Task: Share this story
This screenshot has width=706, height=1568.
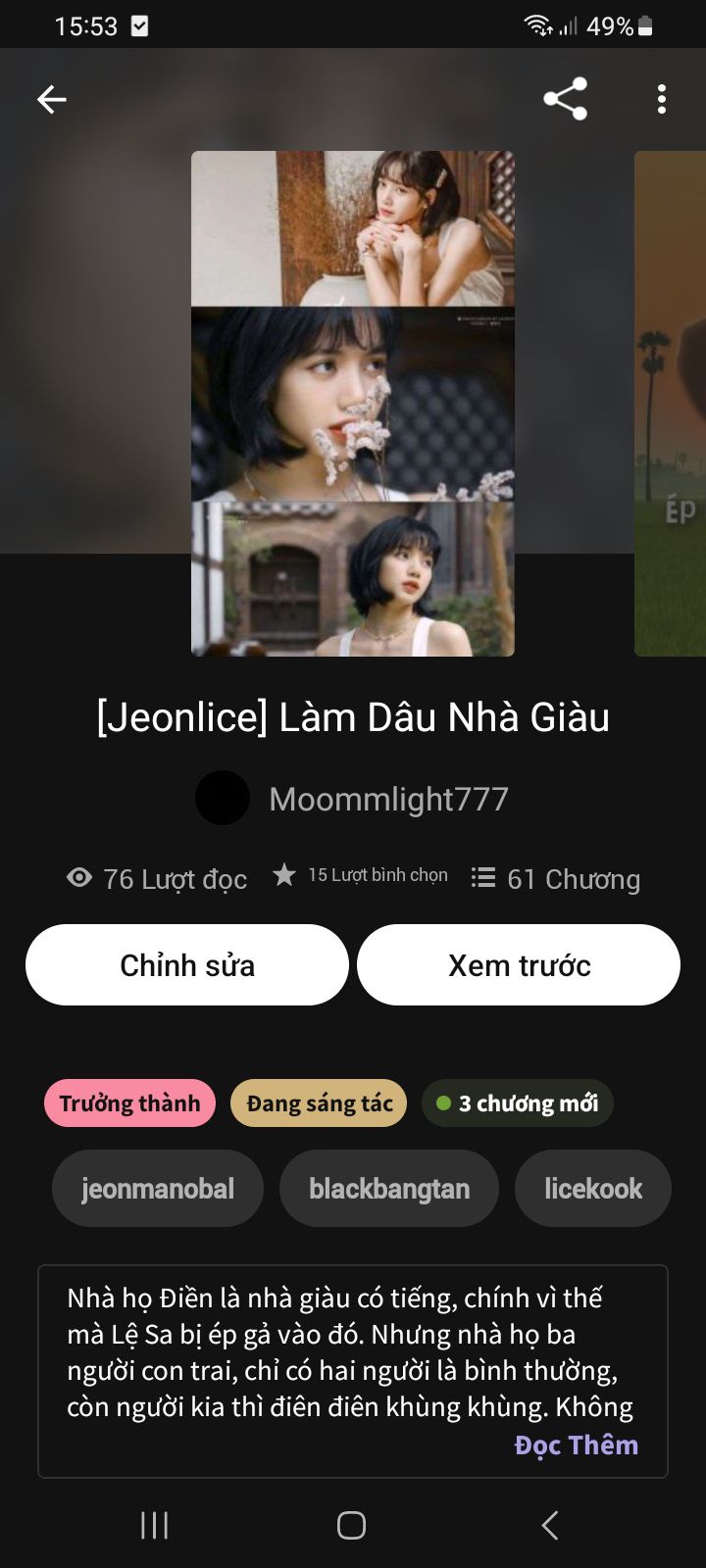Action: pyautogui.click(x=565, y=99)
